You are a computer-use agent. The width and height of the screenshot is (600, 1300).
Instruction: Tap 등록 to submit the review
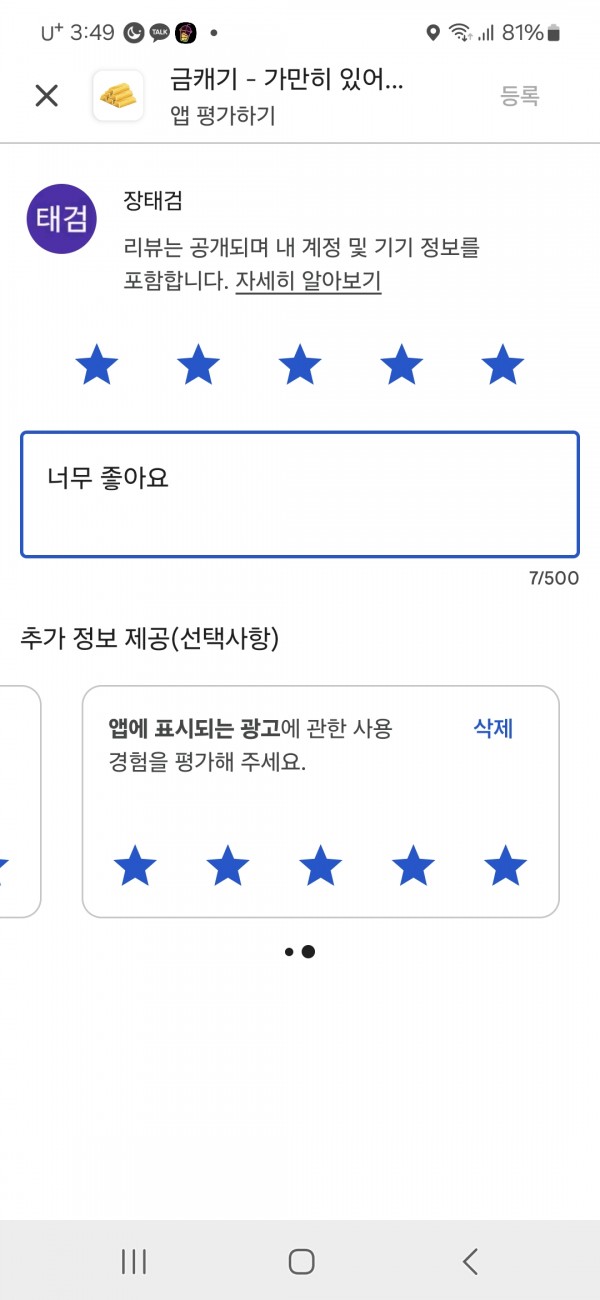click(x=520, y=96)
